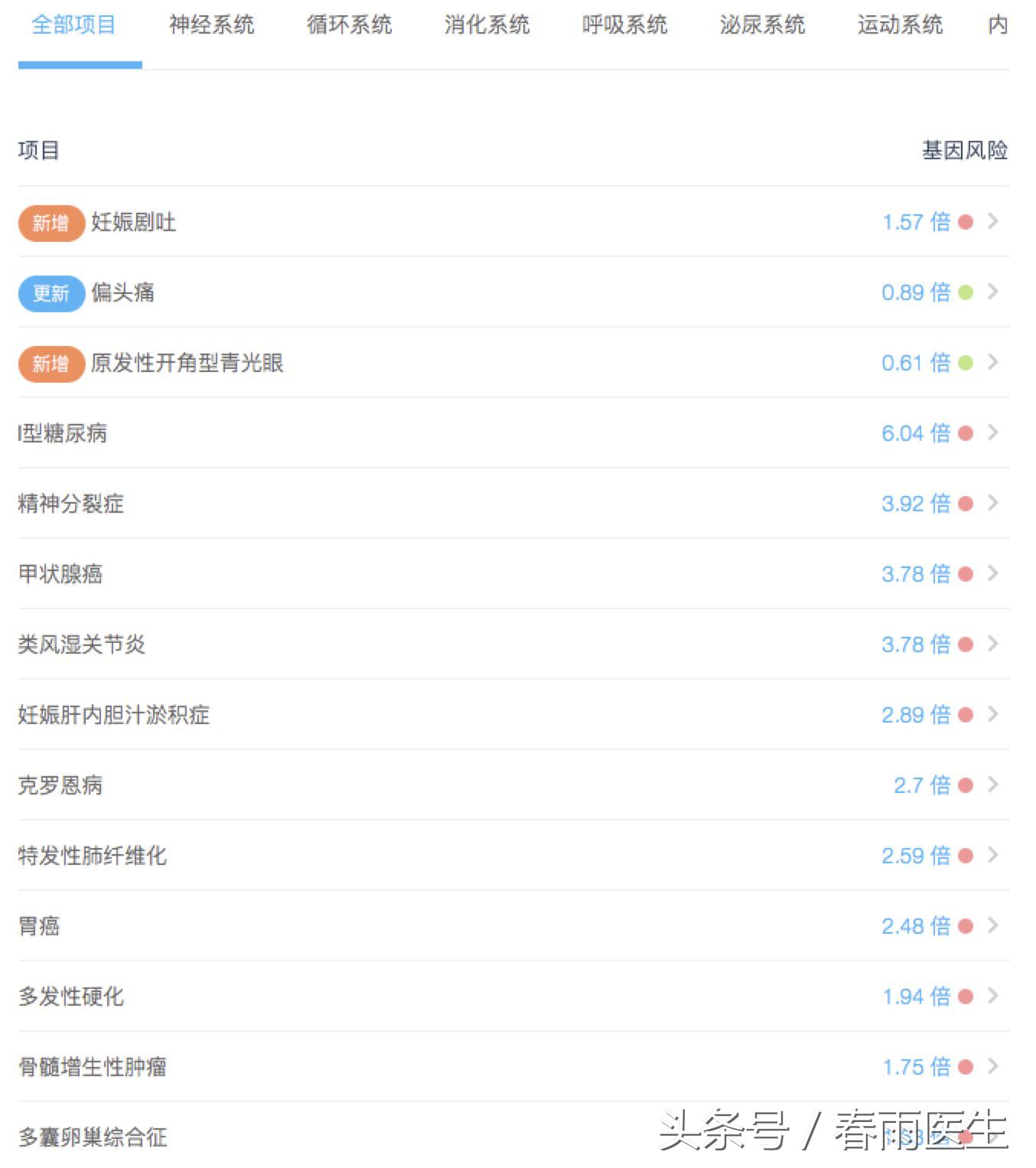Click the 更新 badge beside 偏头痛
The height and width of the screenshot is (1168, 1036).
[x=50, y=293]
